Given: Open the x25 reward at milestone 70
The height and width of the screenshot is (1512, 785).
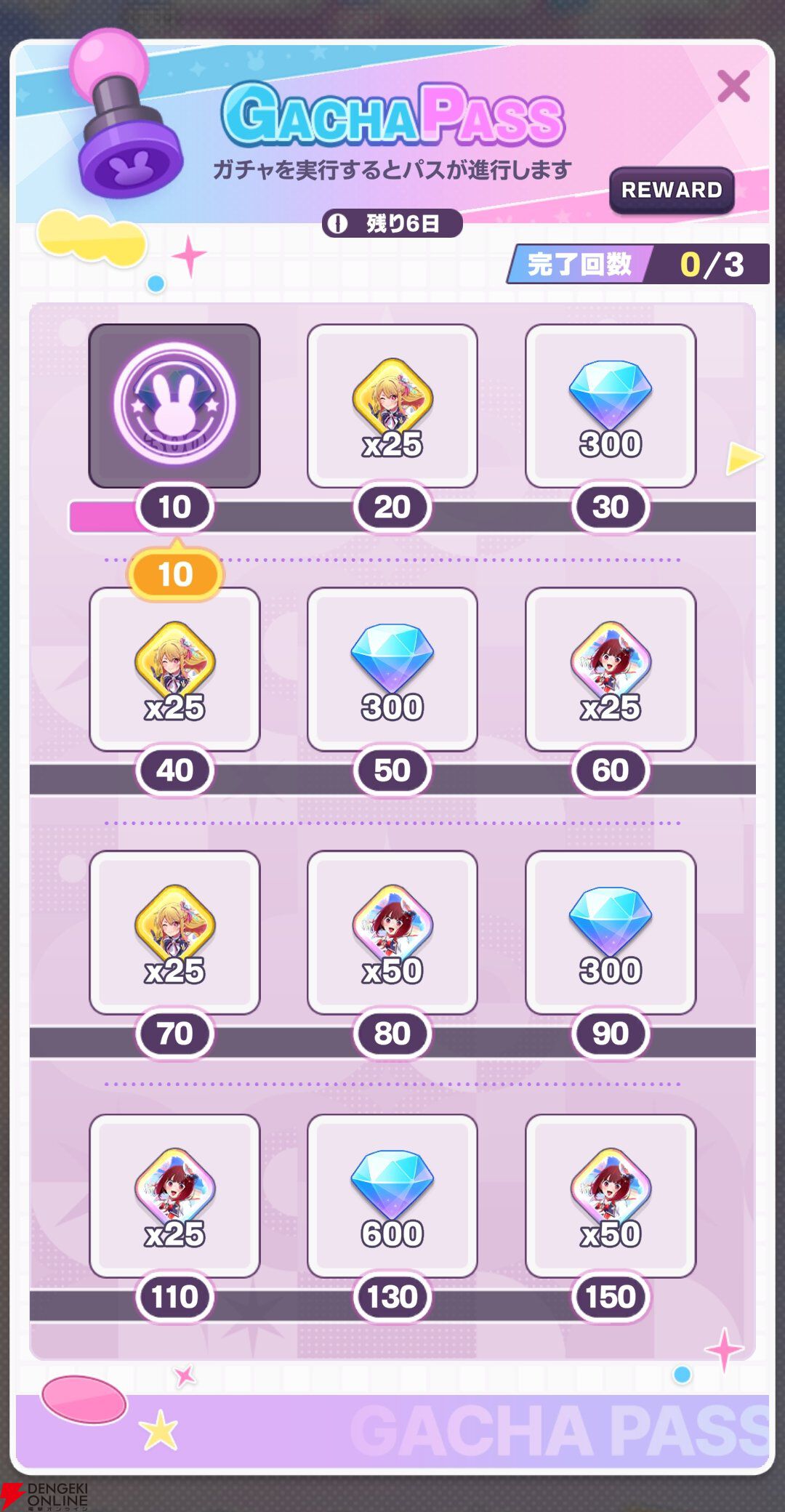Looking at the screenshot, I should tap(174, 932).
